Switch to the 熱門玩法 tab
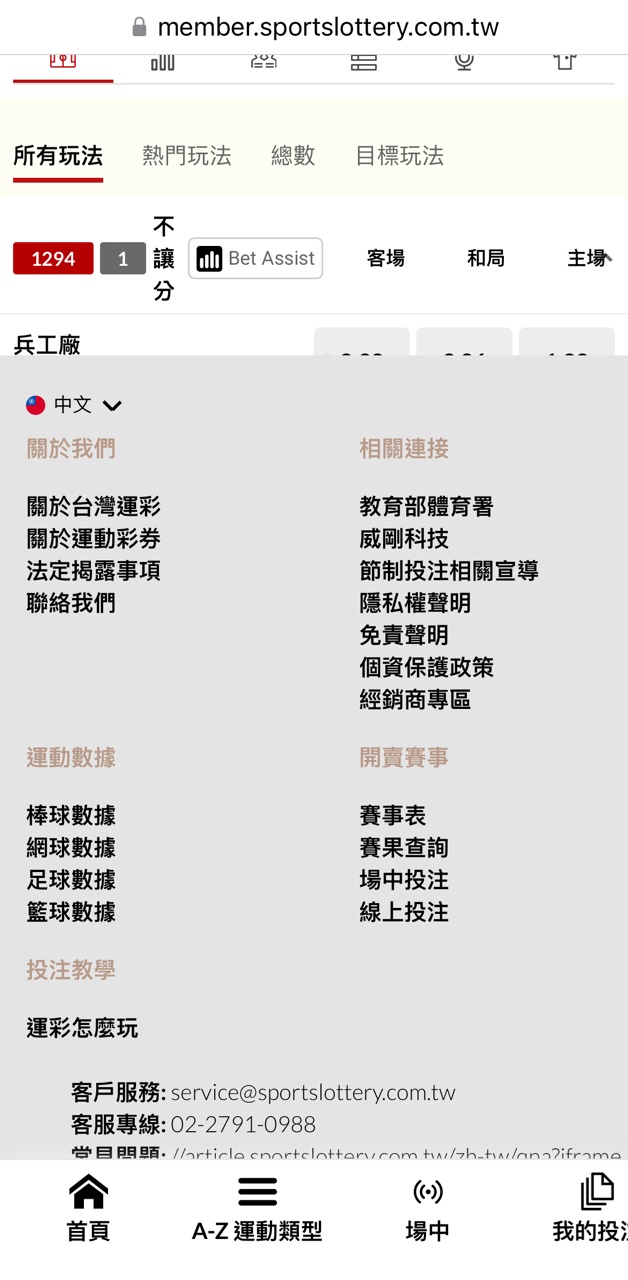628x1280 pixels. 186,156
